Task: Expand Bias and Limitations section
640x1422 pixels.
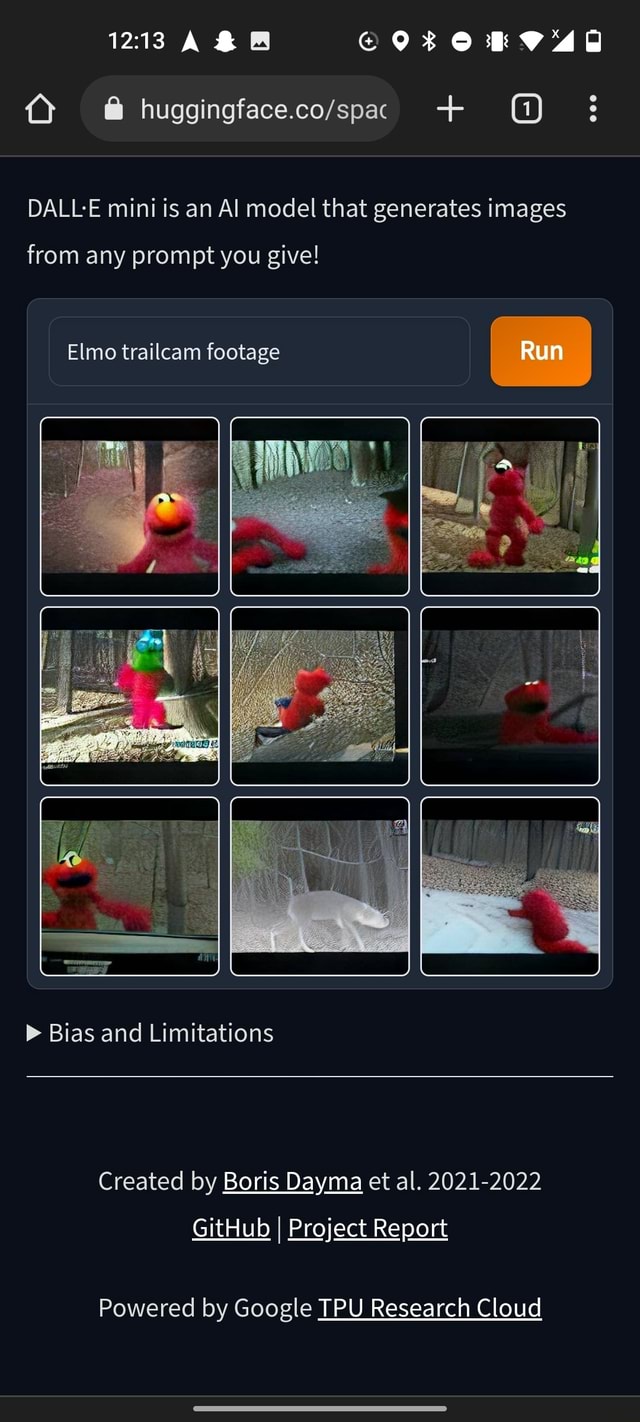Action: click(150, 1033)
